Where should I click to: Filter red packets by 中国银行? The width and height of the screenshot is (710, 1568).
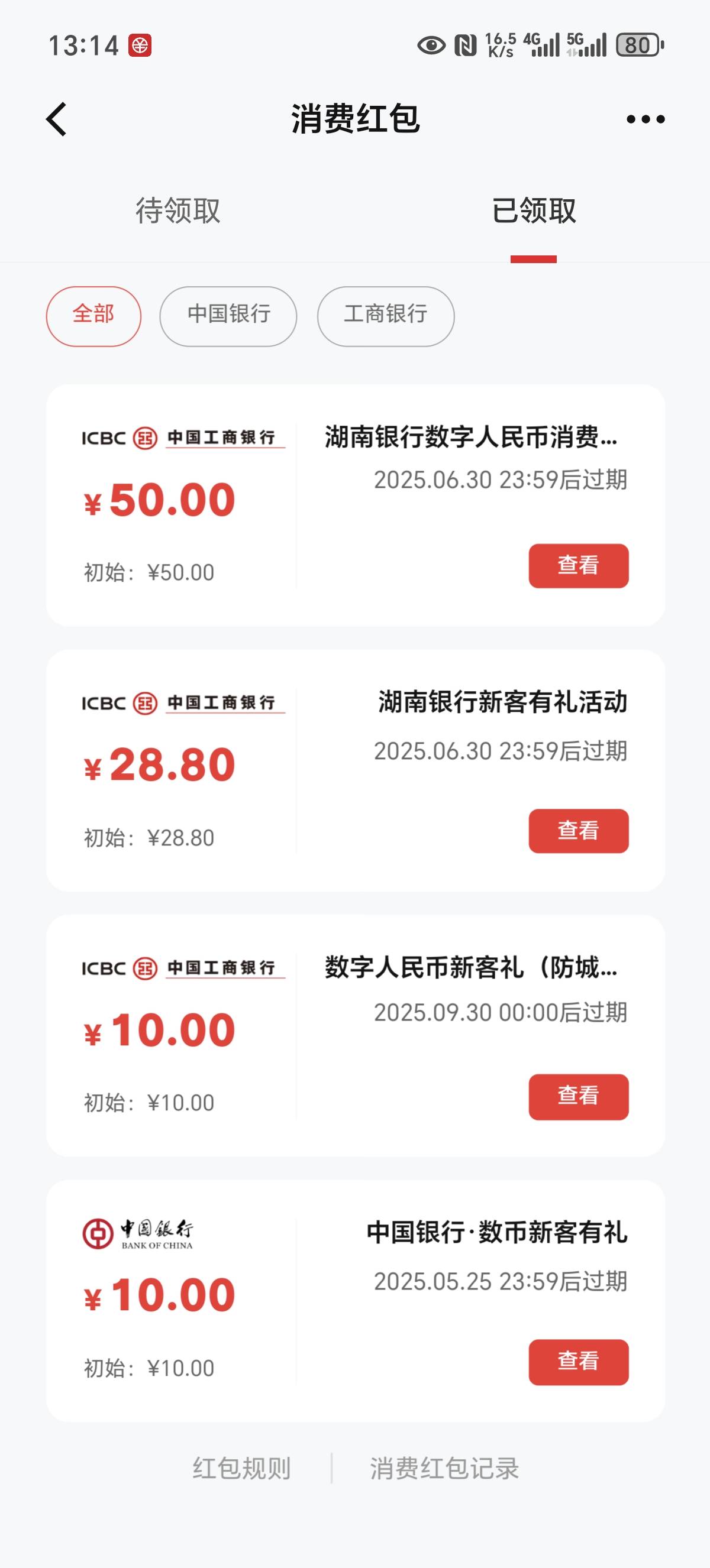pyautogui.click(x=228, y=316)
